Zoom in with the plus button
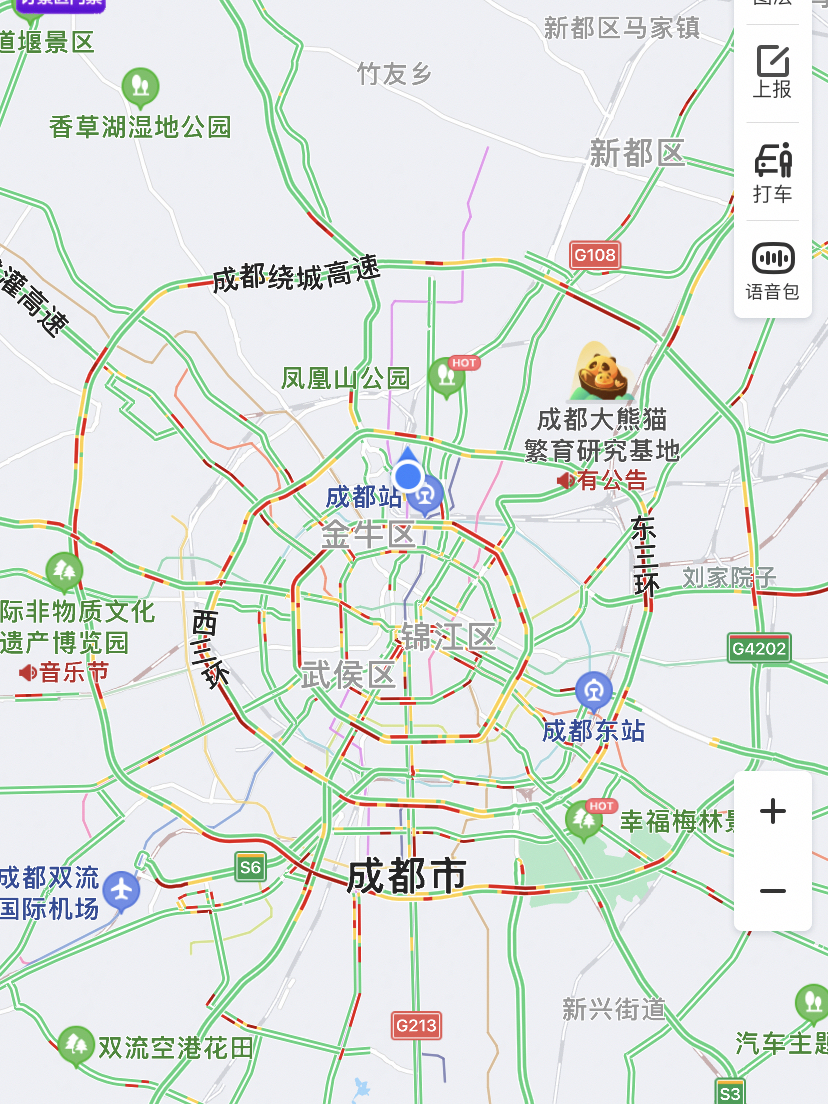The height and width of the screenshot is (1104, 828). point(772,812)
